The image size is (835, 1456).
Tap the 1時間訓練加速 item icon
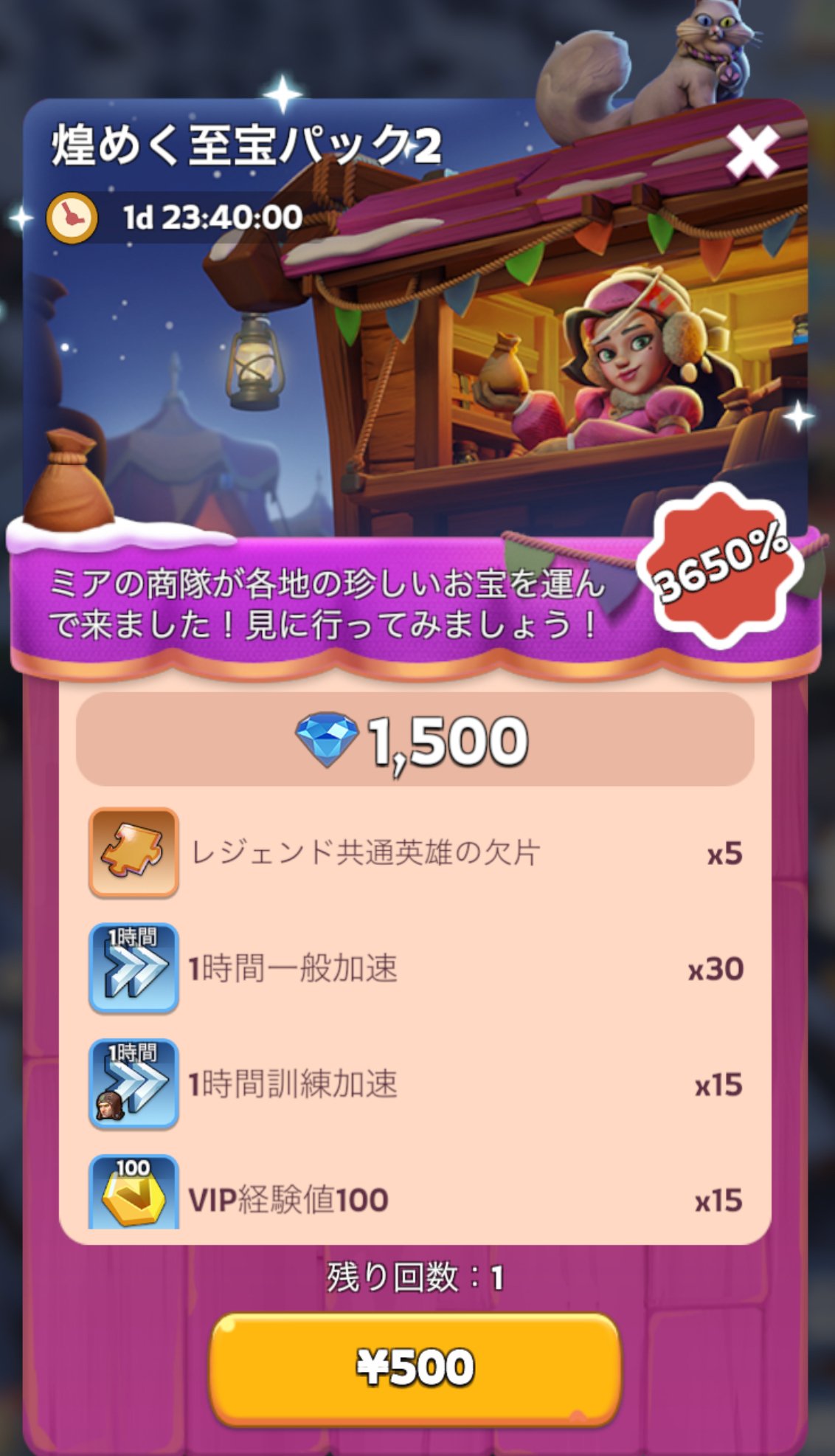[x=134, y=1083]
